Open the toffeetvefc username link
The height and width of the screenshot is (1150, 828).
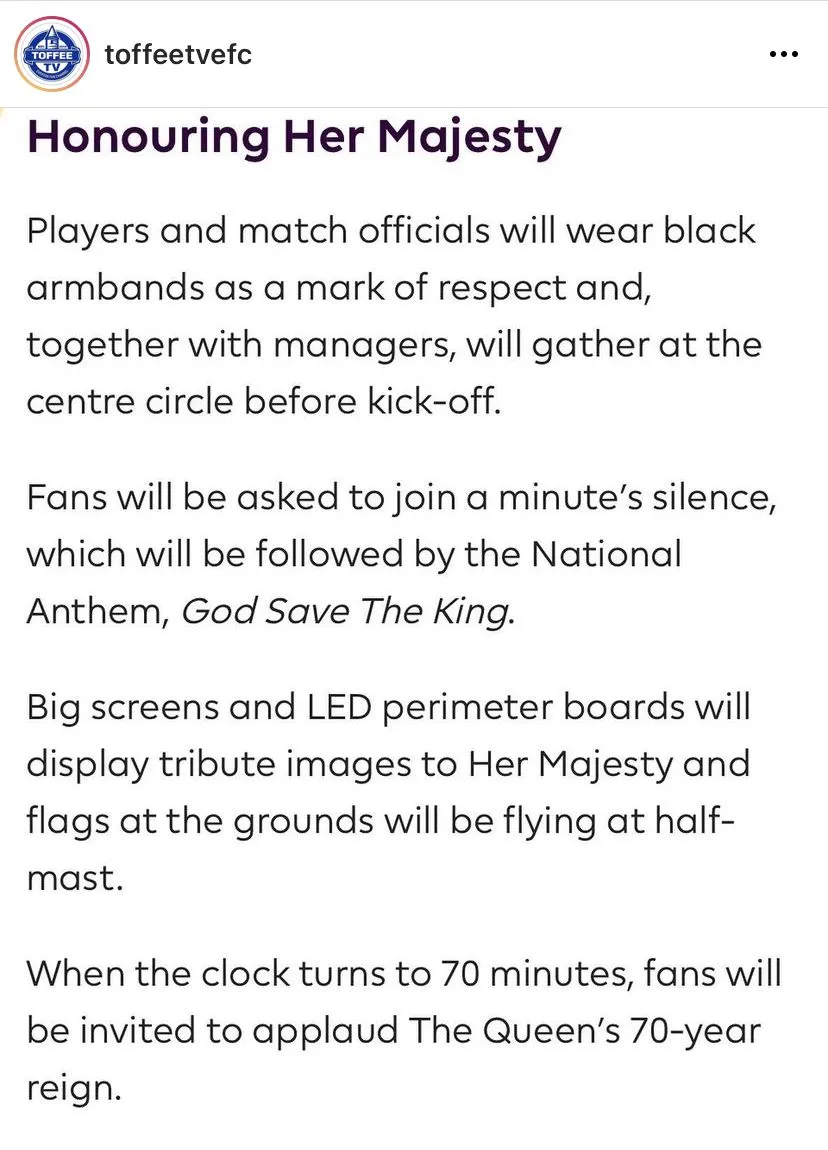178,54
